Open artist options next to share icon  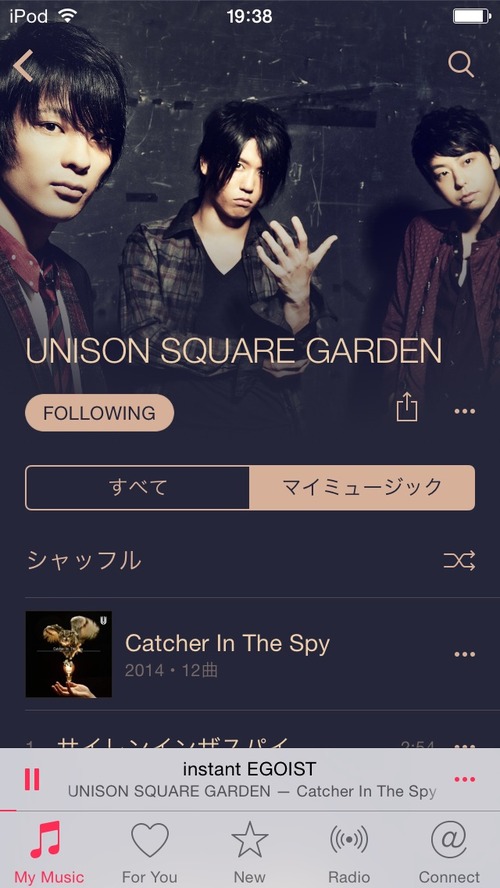pos(465,411)
